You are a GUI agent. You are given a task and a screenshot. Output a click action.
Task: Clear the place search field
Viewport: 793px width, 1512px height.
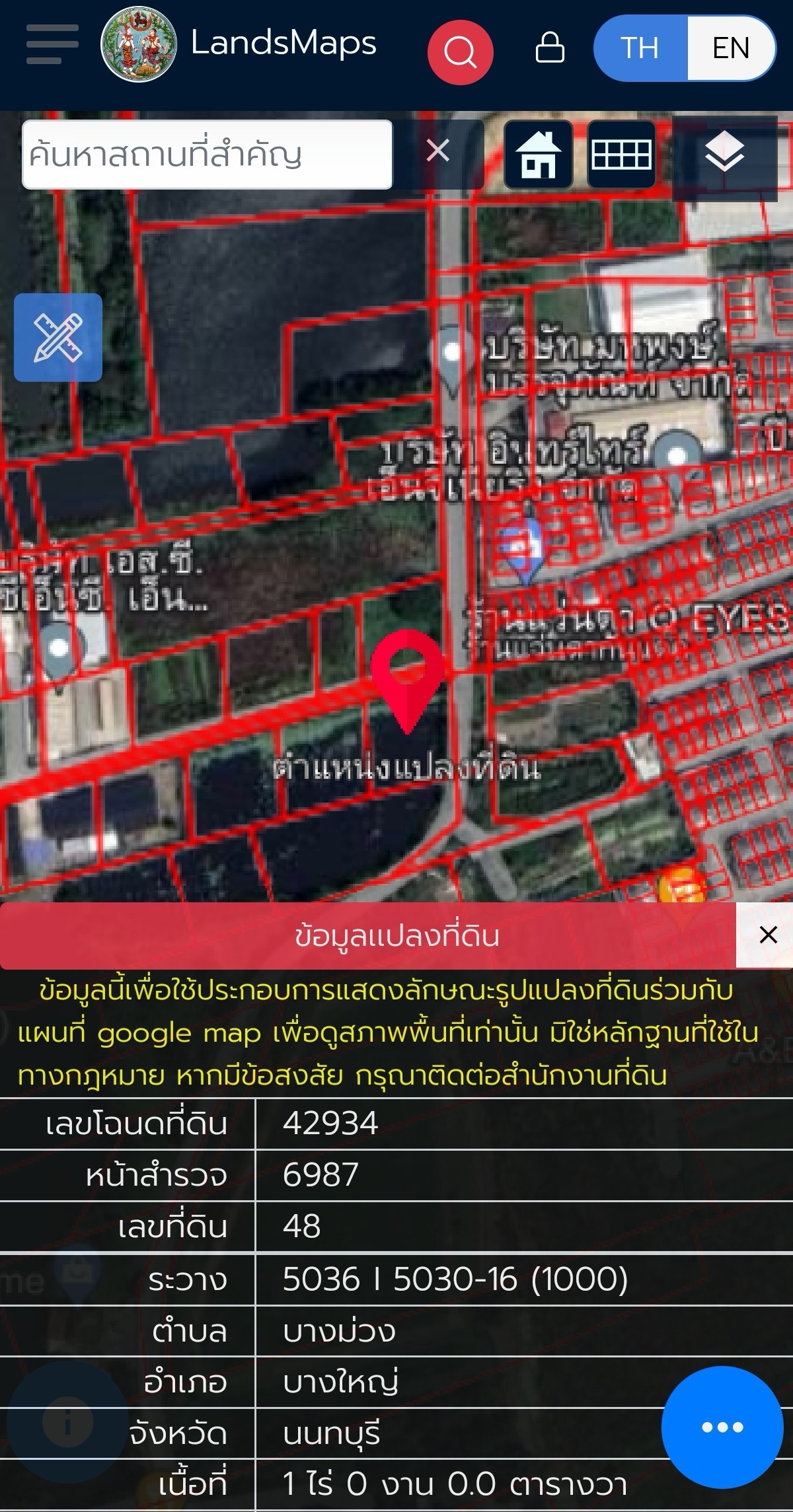[x=438, y=151]
